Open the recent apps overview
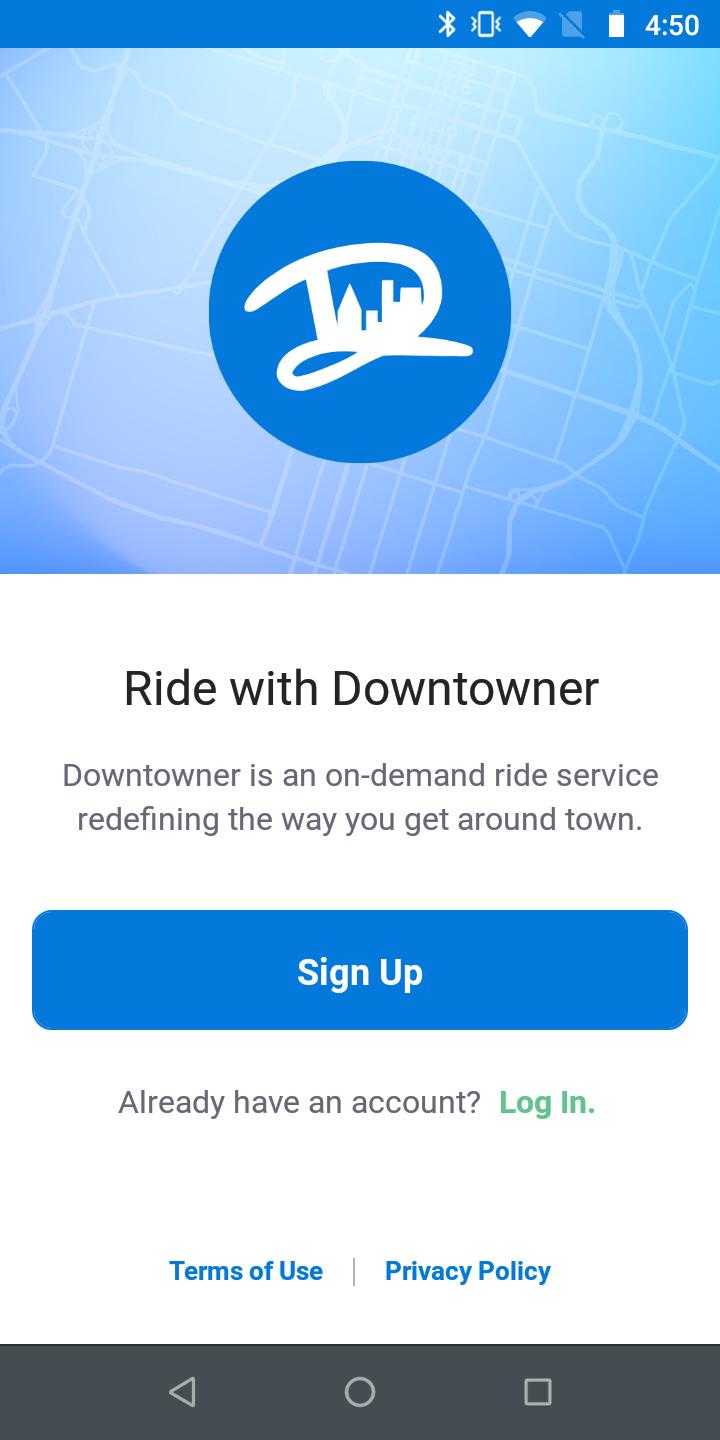The height and width of the screenshot is (1440, 720). [x=538, y=1392]
